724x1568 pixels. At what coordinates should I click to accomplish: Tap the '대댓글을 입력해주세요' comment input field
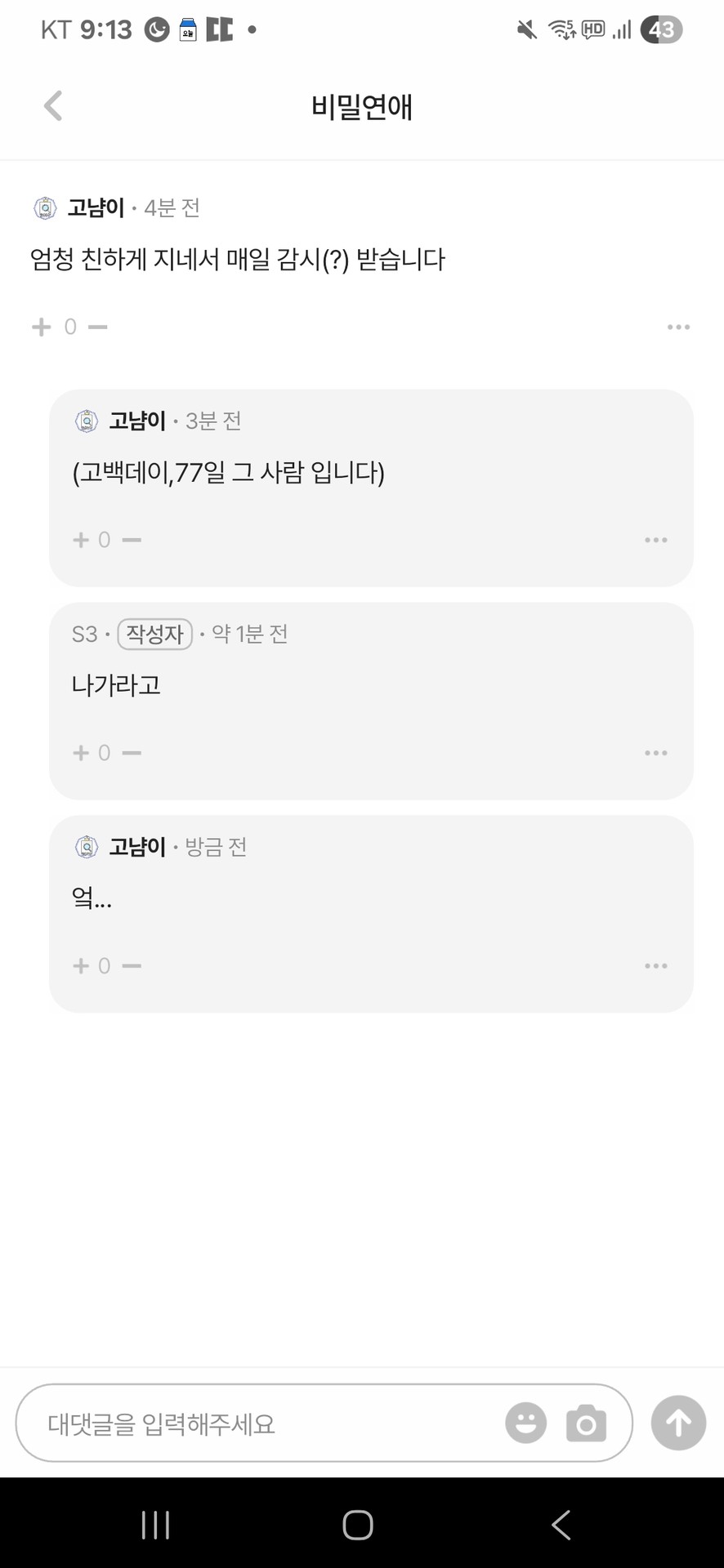[x=245, y=1423]
